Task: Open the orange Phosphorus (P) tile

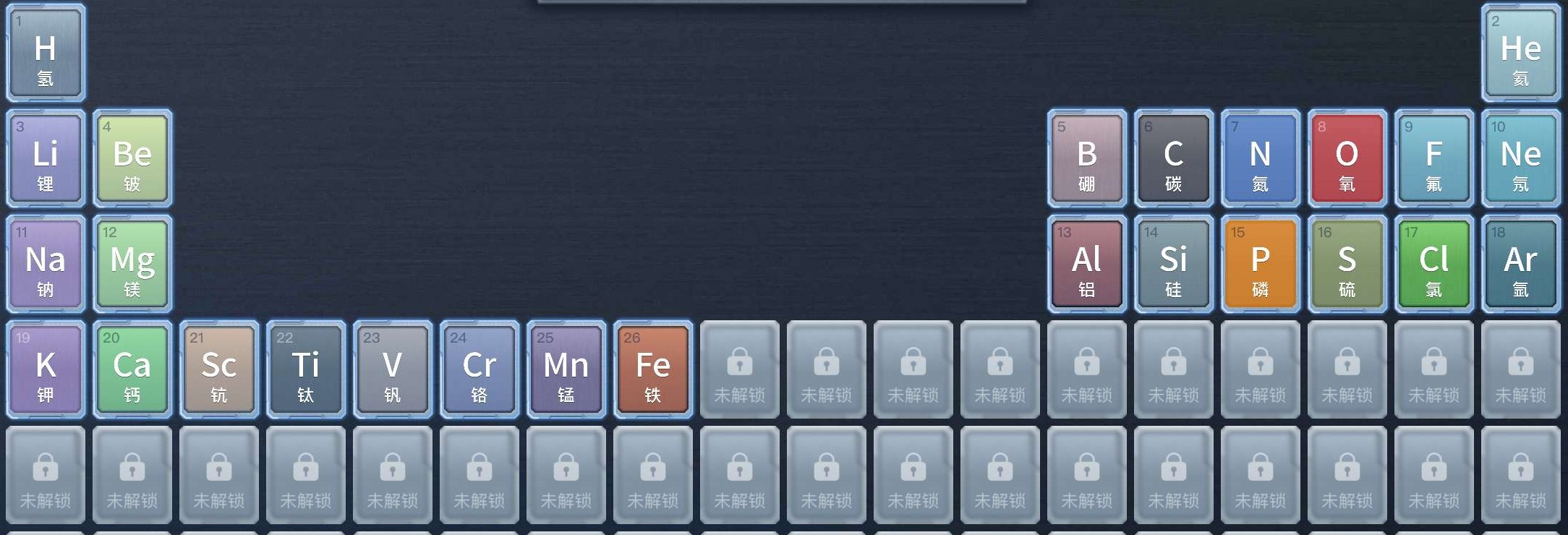Action: [x=1260, y=264]
